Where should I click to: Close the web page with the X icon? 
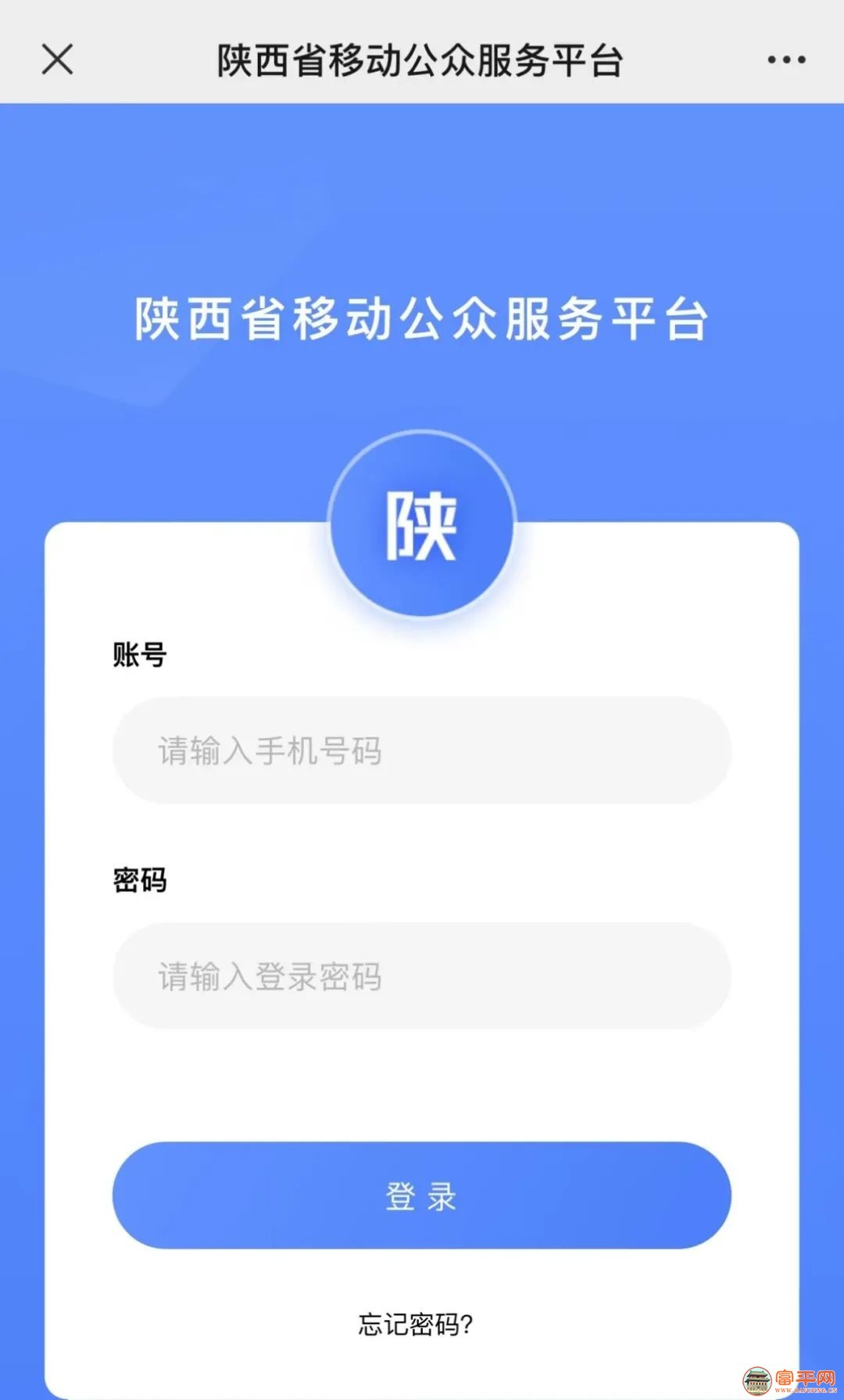pyautogui.click(x=57, y=59)
